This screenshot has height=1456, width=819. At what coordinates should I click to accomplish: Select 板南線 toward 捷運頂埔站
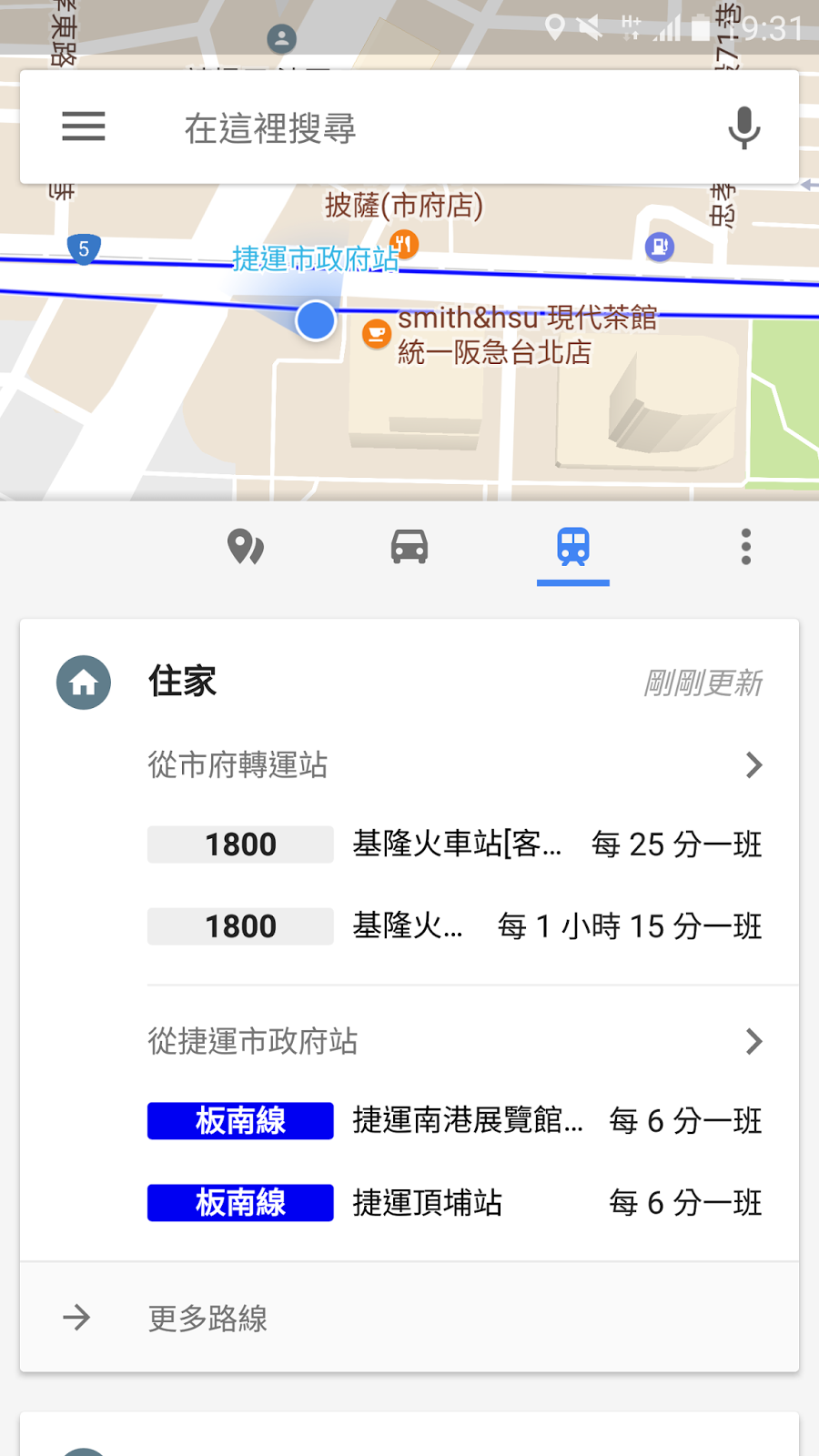click(x=455, y=1203)
